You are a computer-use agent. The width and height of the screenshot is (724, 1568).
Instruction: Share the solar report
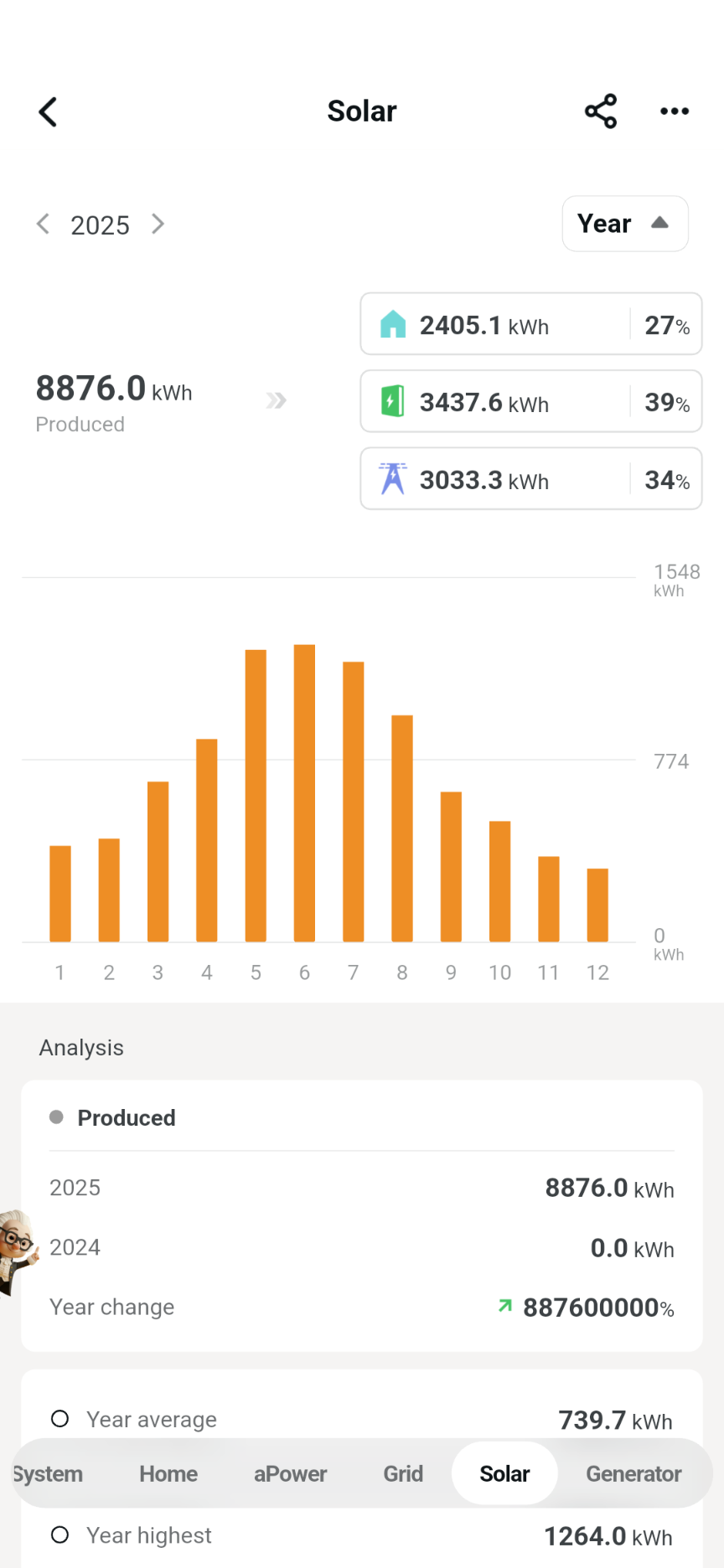point(601,111)
